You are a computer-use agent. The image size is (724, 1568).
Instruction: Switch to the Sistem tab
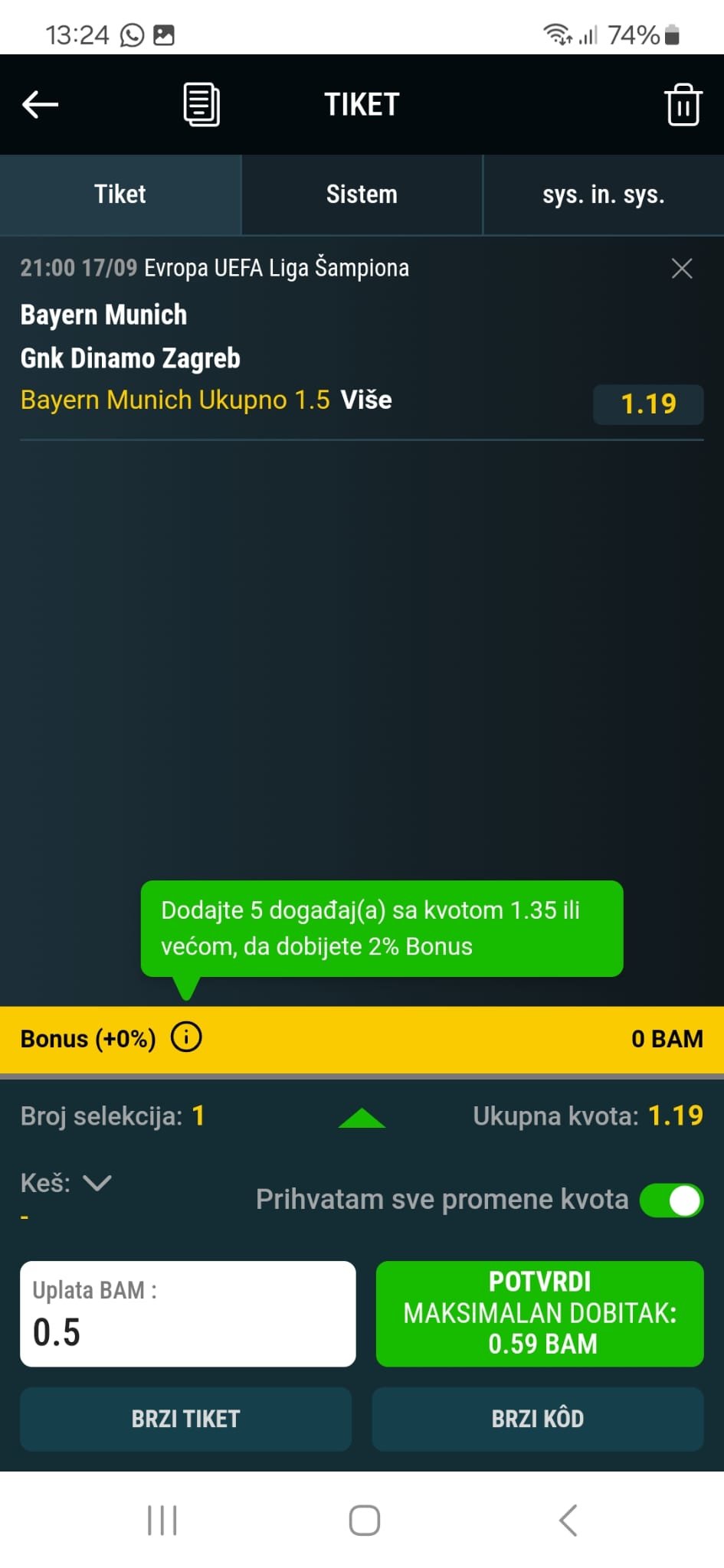click(x=362, y=194)
